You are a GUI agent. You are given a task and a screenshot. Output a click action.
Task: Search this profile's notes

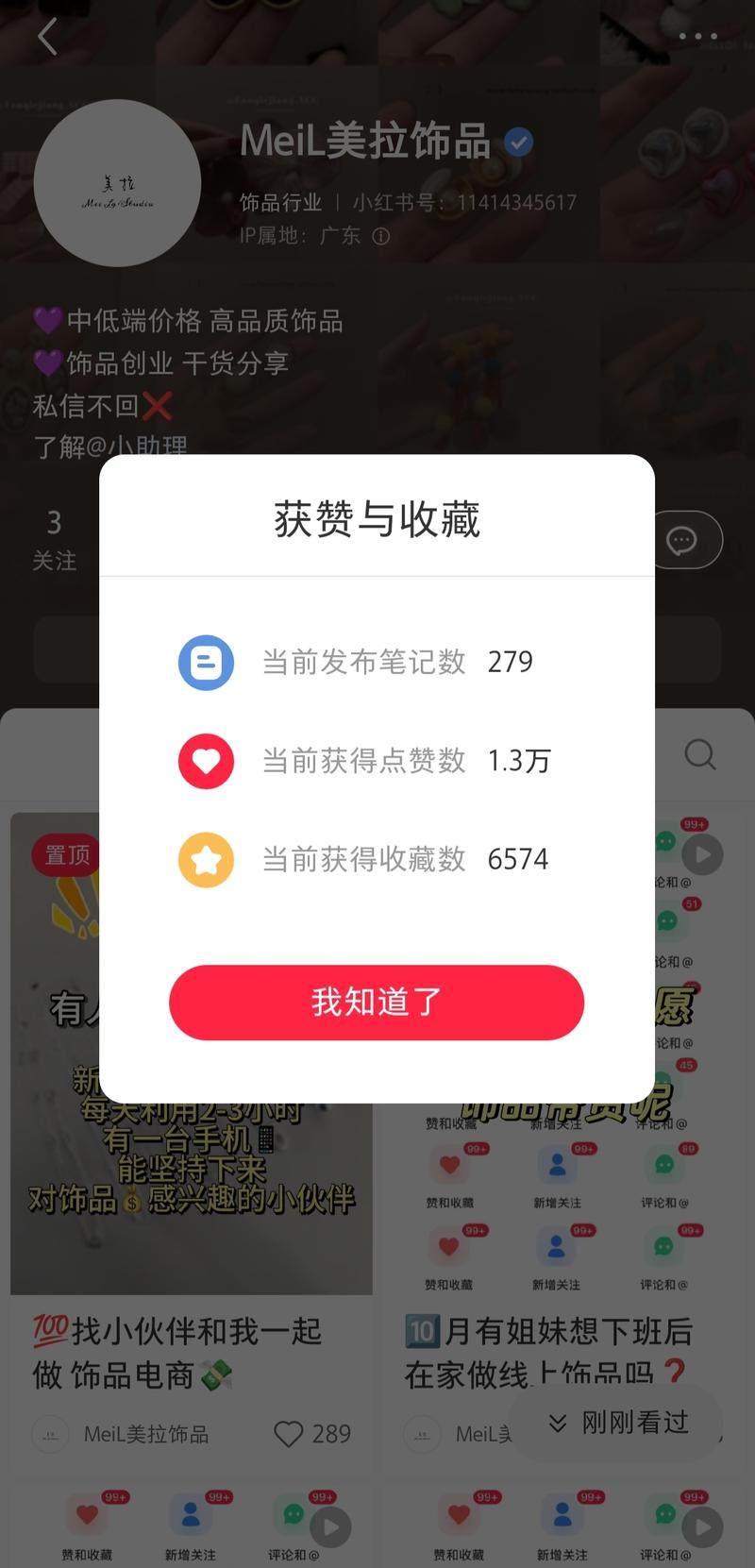coord(699,755)
